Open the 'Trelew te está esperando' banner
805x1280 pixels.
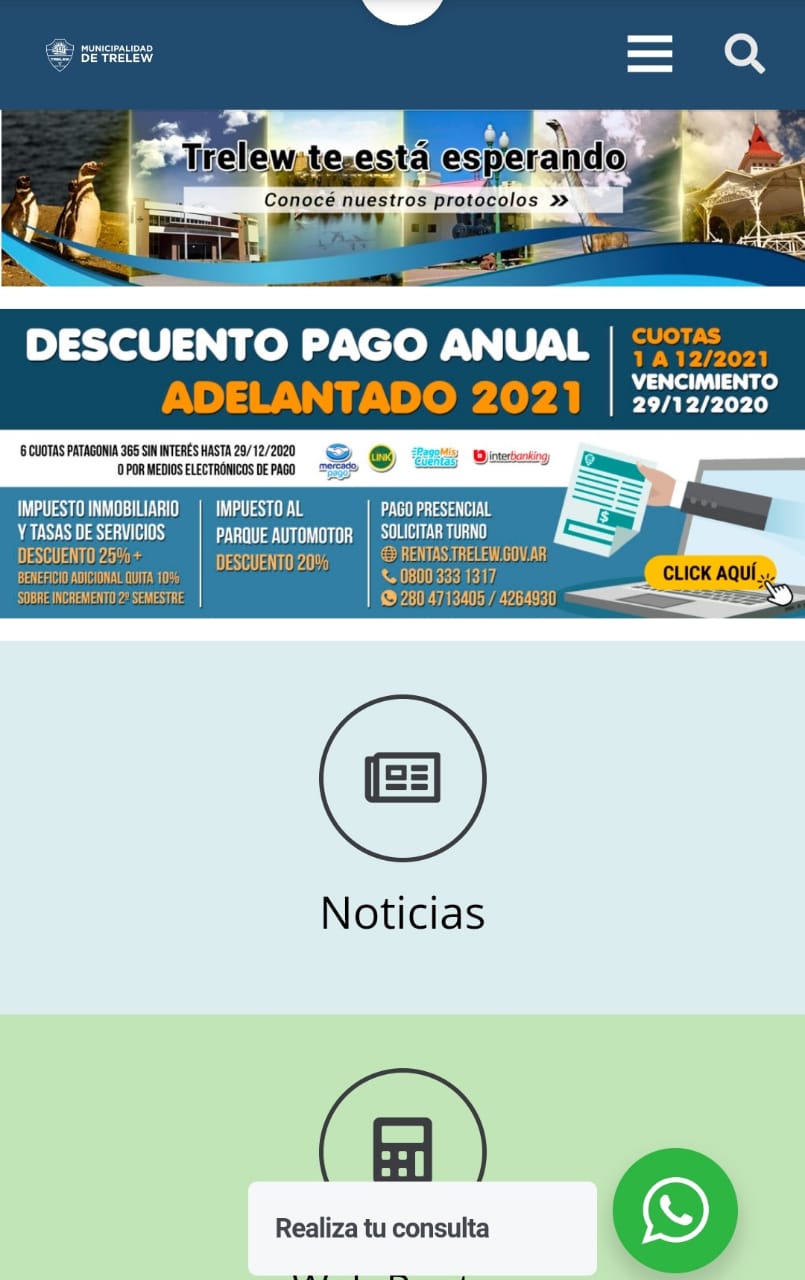[402, 198]
